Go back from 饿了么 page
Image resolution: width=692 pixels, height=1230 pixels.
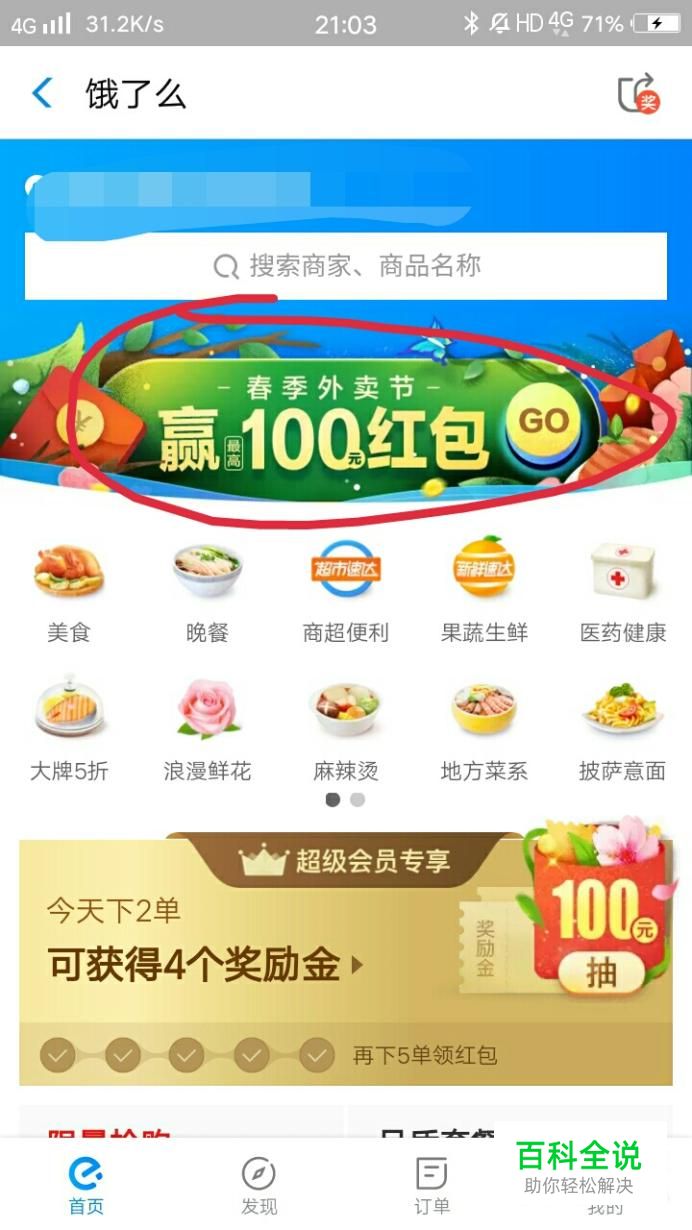pyautogui.click(x=42, y=94)
